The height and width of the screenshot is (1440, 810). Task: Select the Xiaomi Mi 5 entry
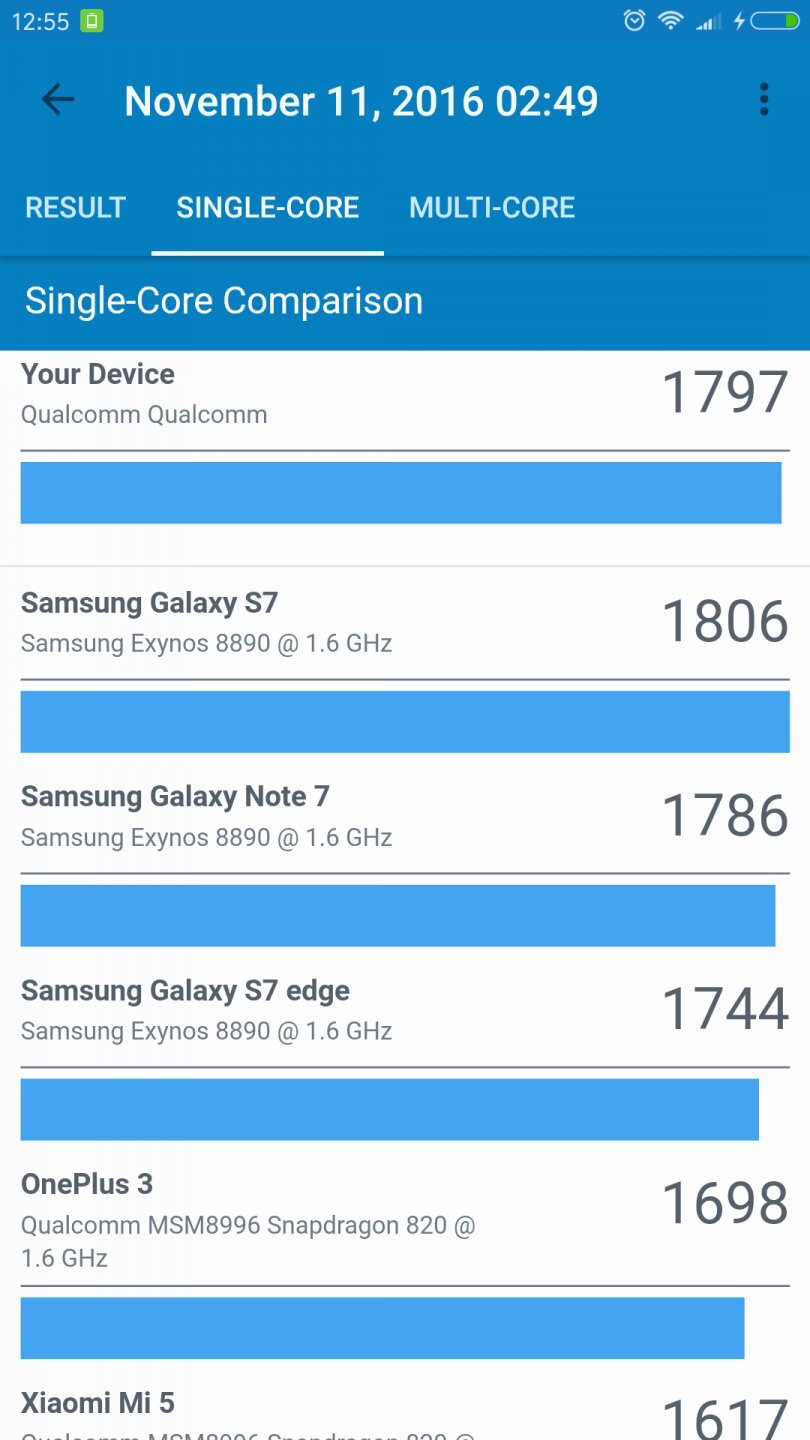pos(96,1402)
